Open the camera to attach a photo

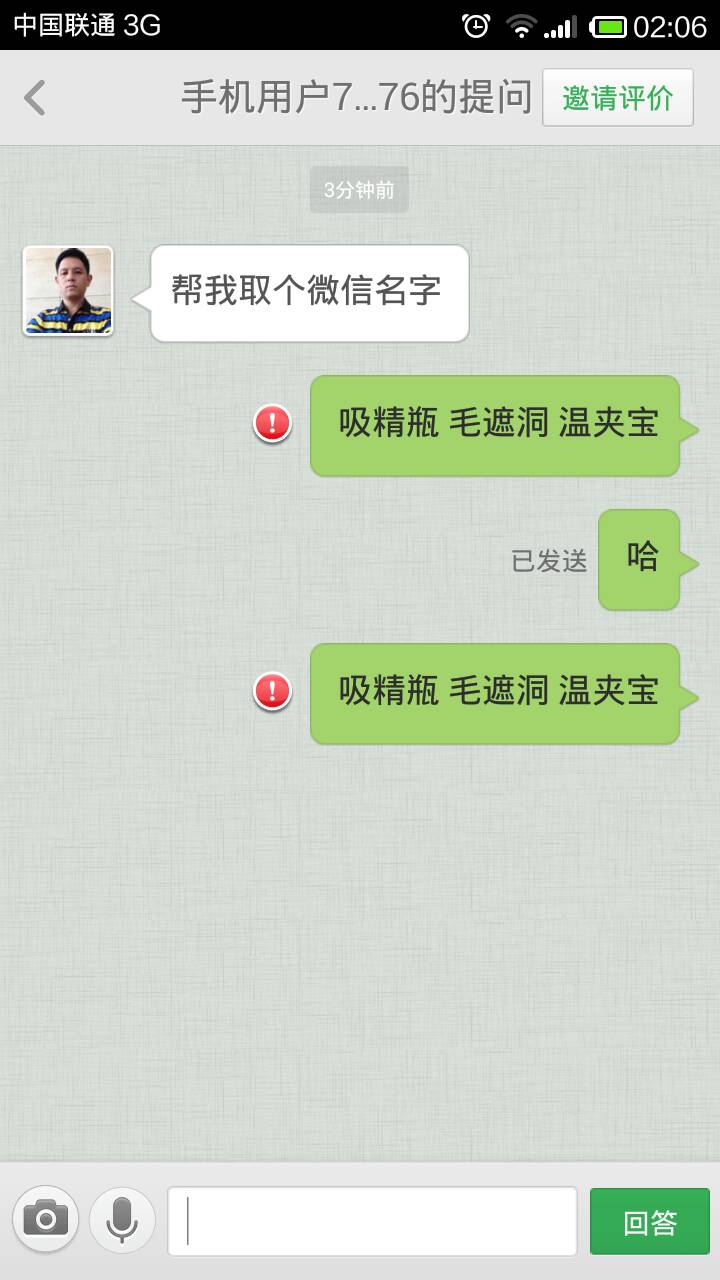[45, 1219]
